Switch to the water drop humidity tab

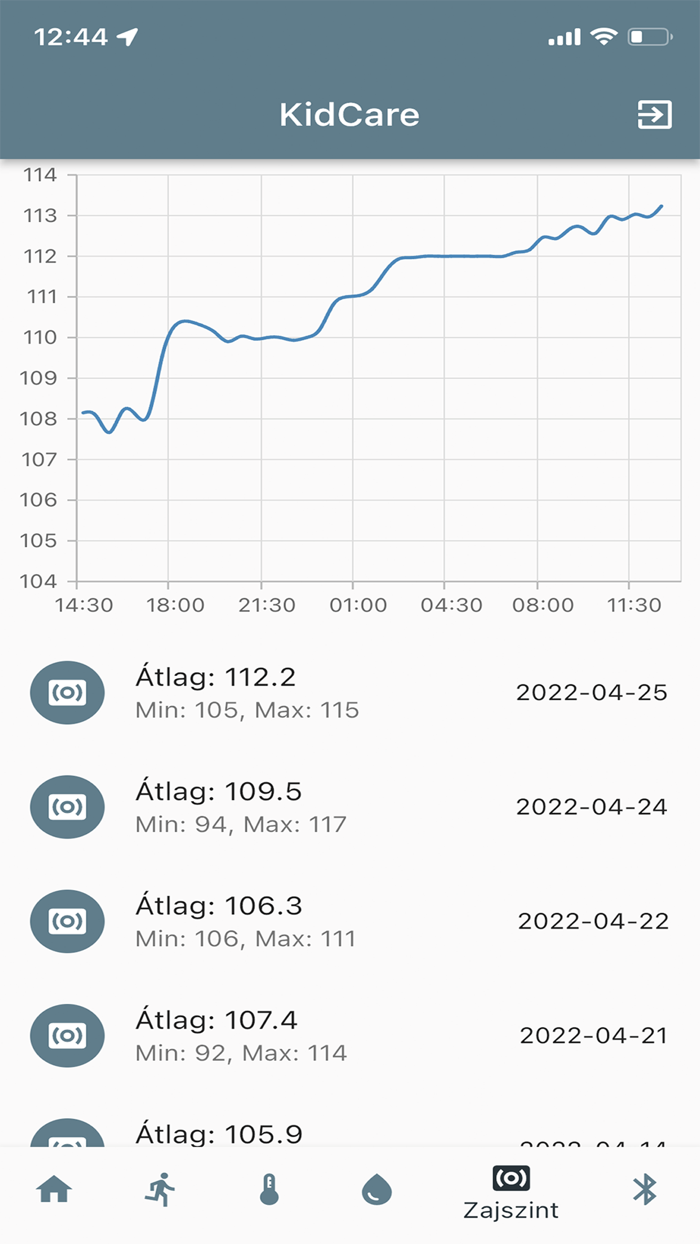point(376,1190)
